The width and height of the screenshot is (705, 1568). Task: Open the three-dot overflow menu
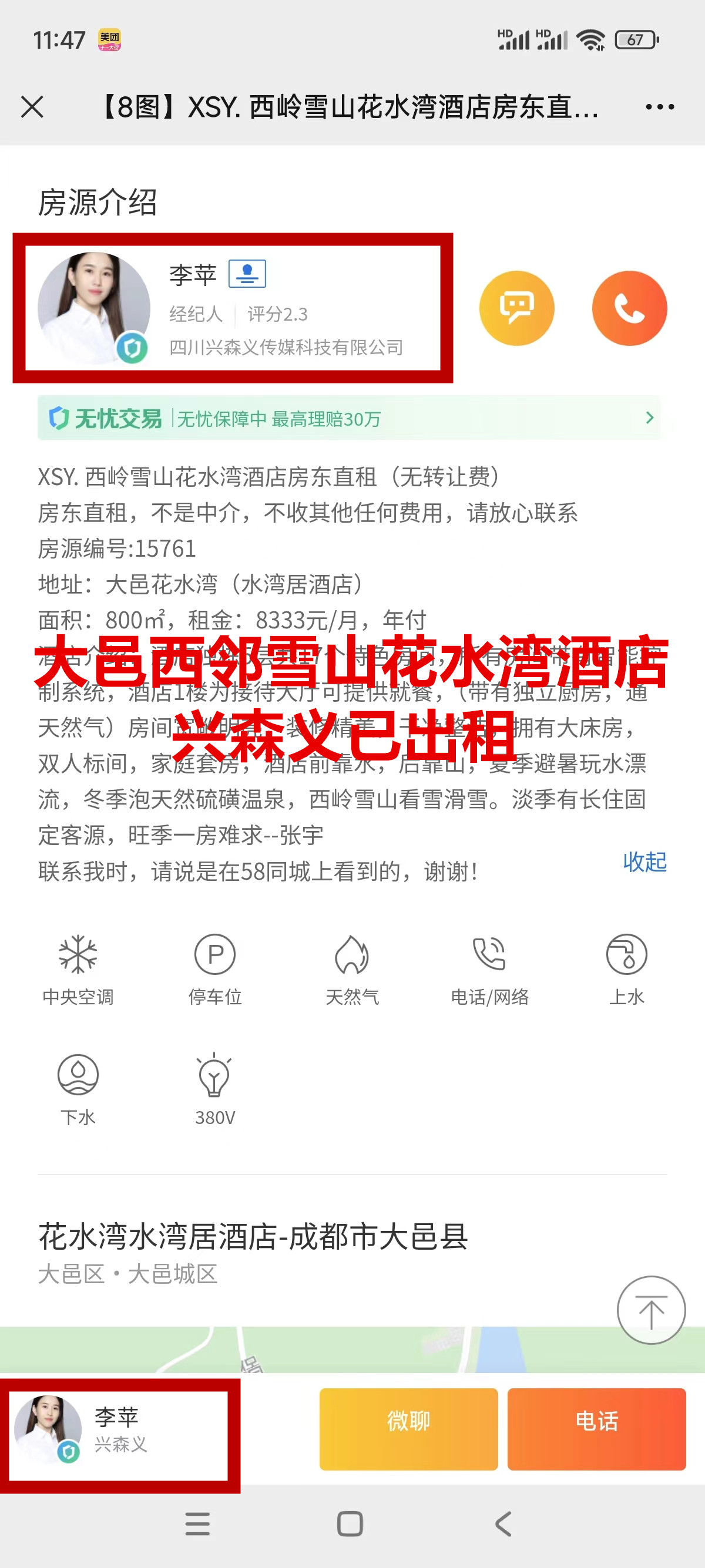(x=659, y=107)
